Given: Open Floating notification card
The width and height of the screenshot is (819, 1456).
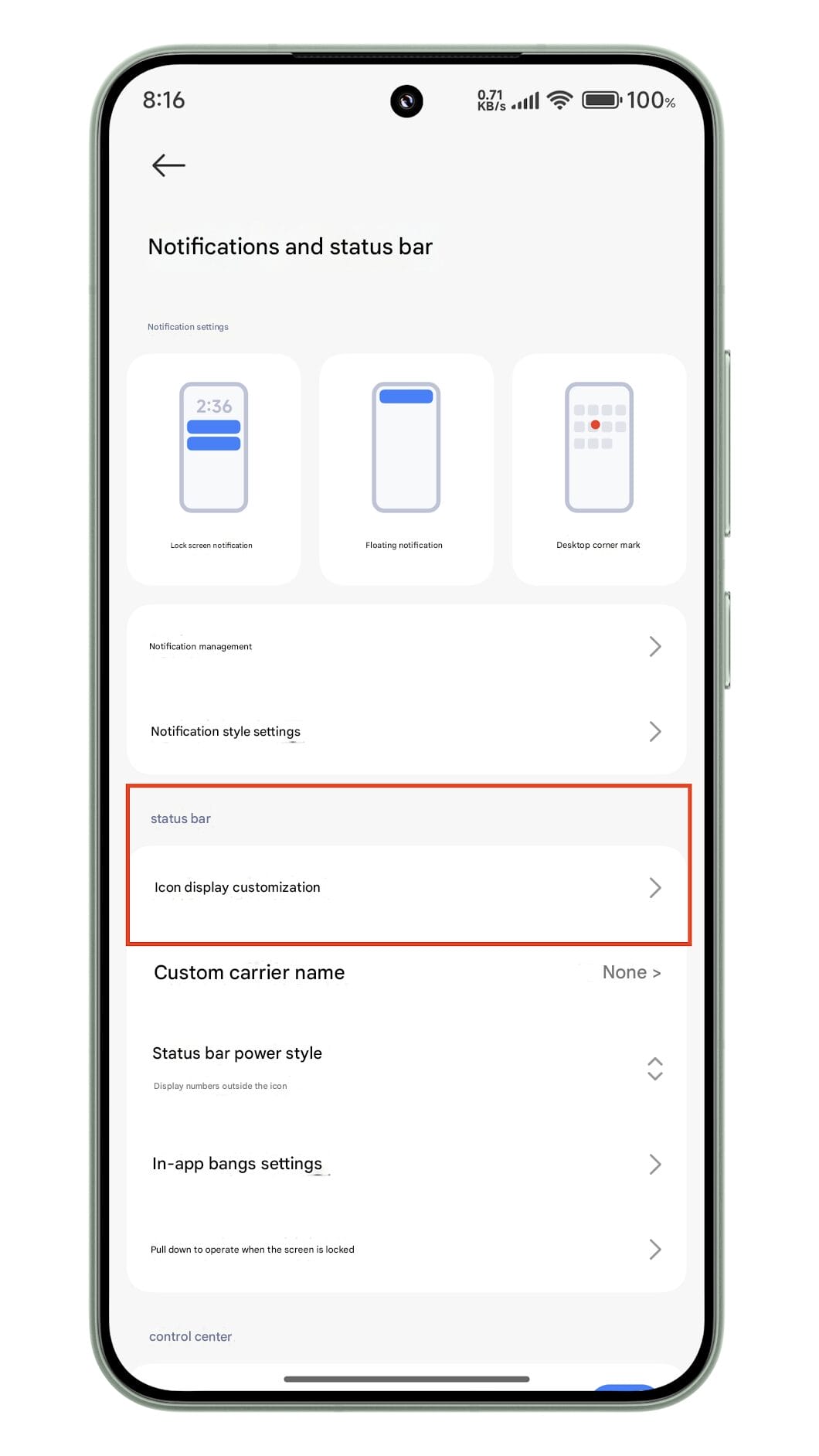Looking at the screenshot, I should coord(406,468).
